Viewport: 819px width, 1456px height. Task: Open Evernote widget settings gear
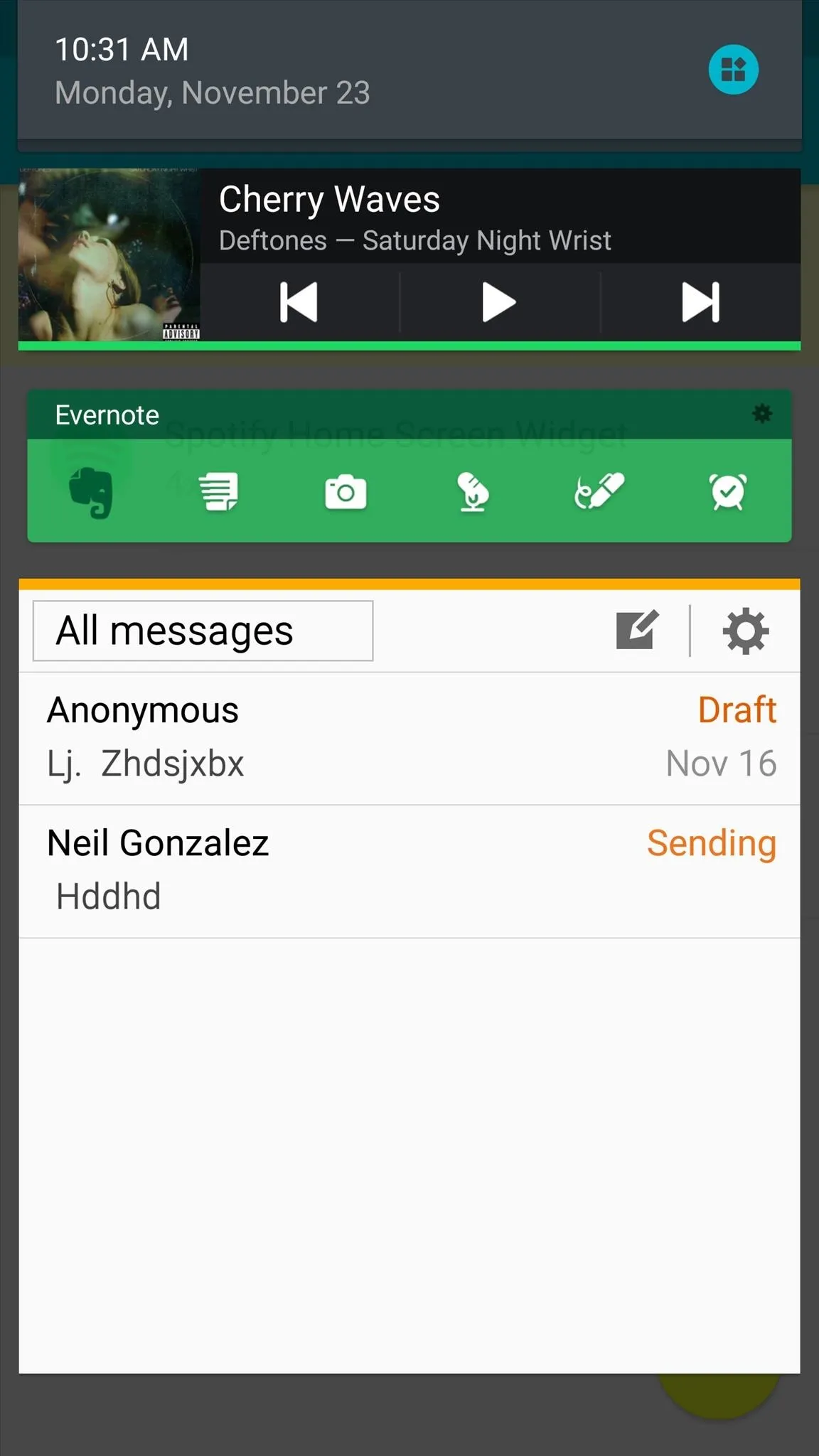click(x=762, y=414)
